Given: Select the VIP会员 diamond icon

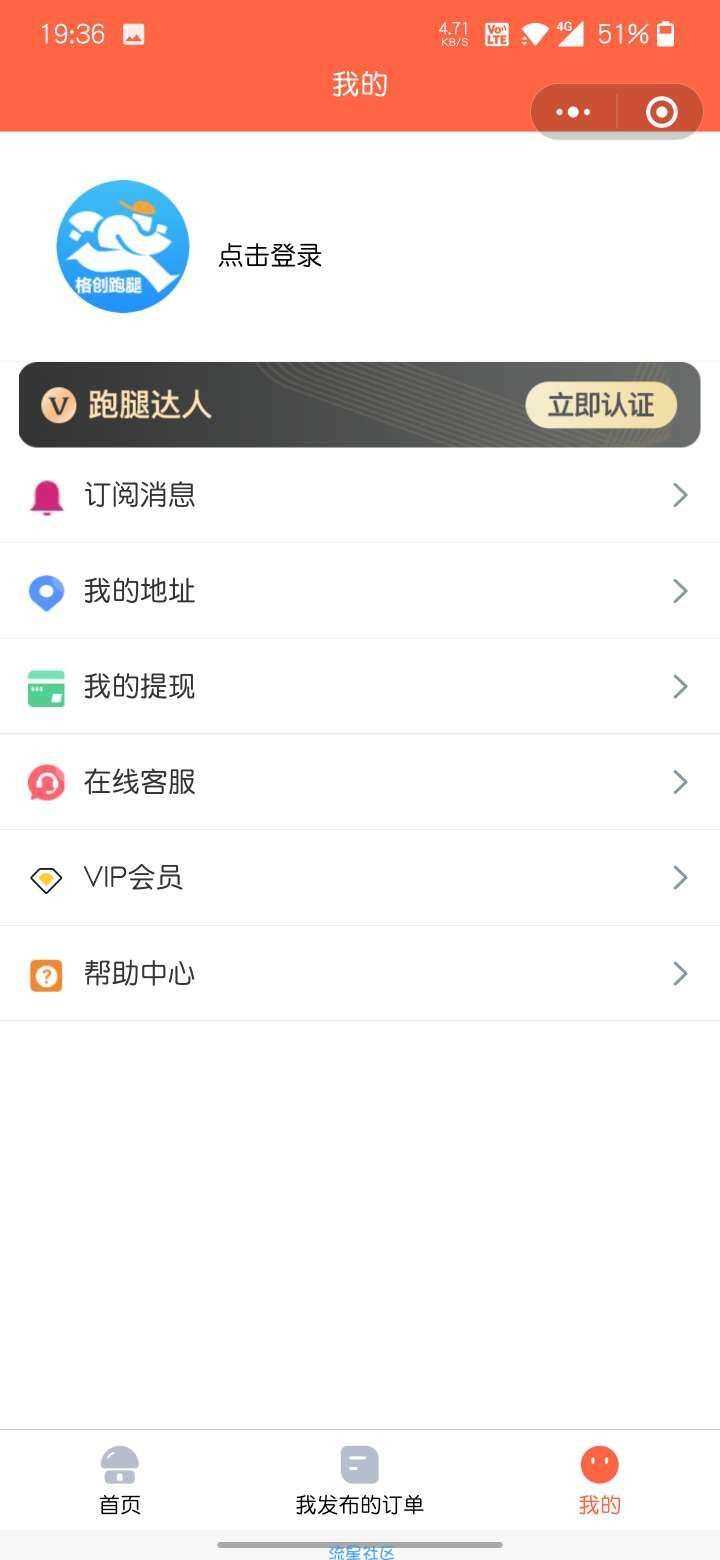Looking at the screenshot, I should click(x=47, y=878).
